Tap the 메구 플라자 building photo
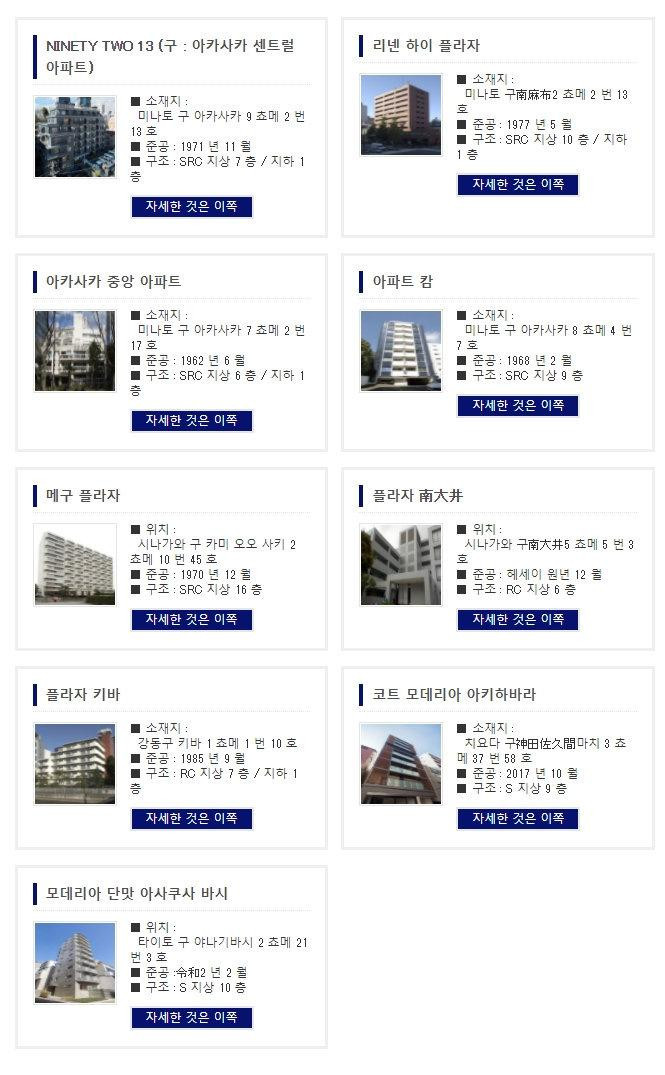The height and width of the screenshot is (1075, 665). [75, 565]
